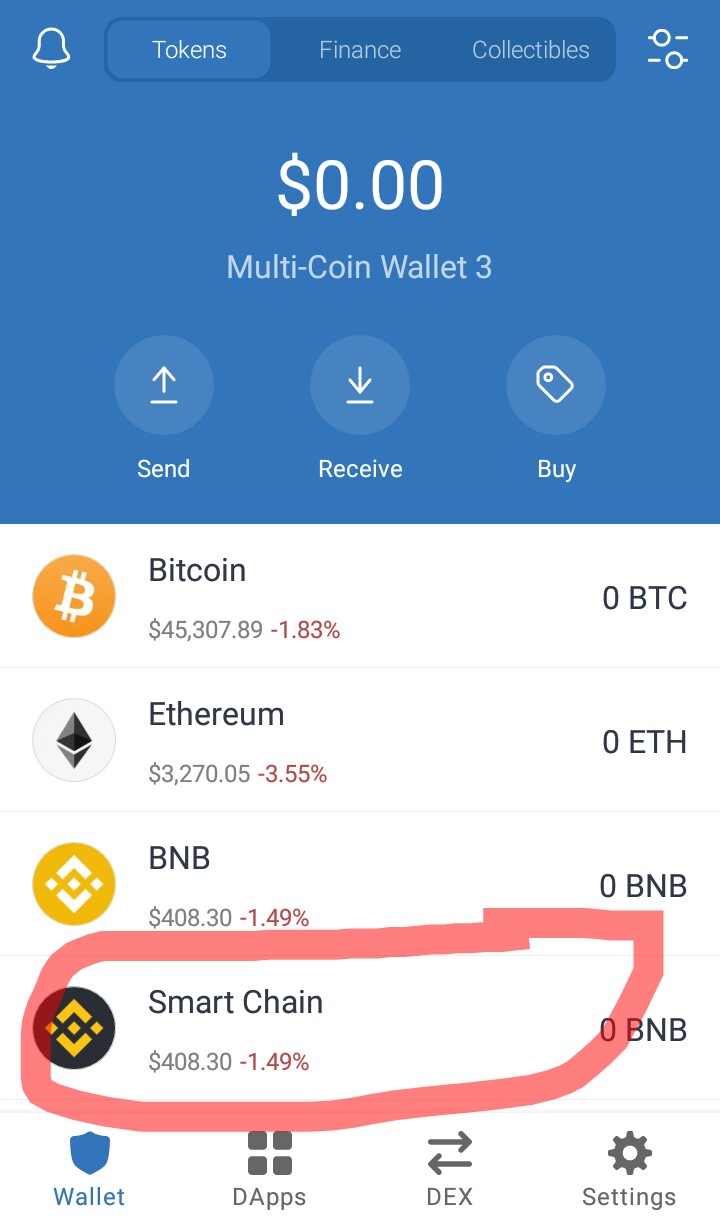Viewport: 720px width, 1225px height.
Task: Open the Smart Chain row
Action: coord(360,1028)
